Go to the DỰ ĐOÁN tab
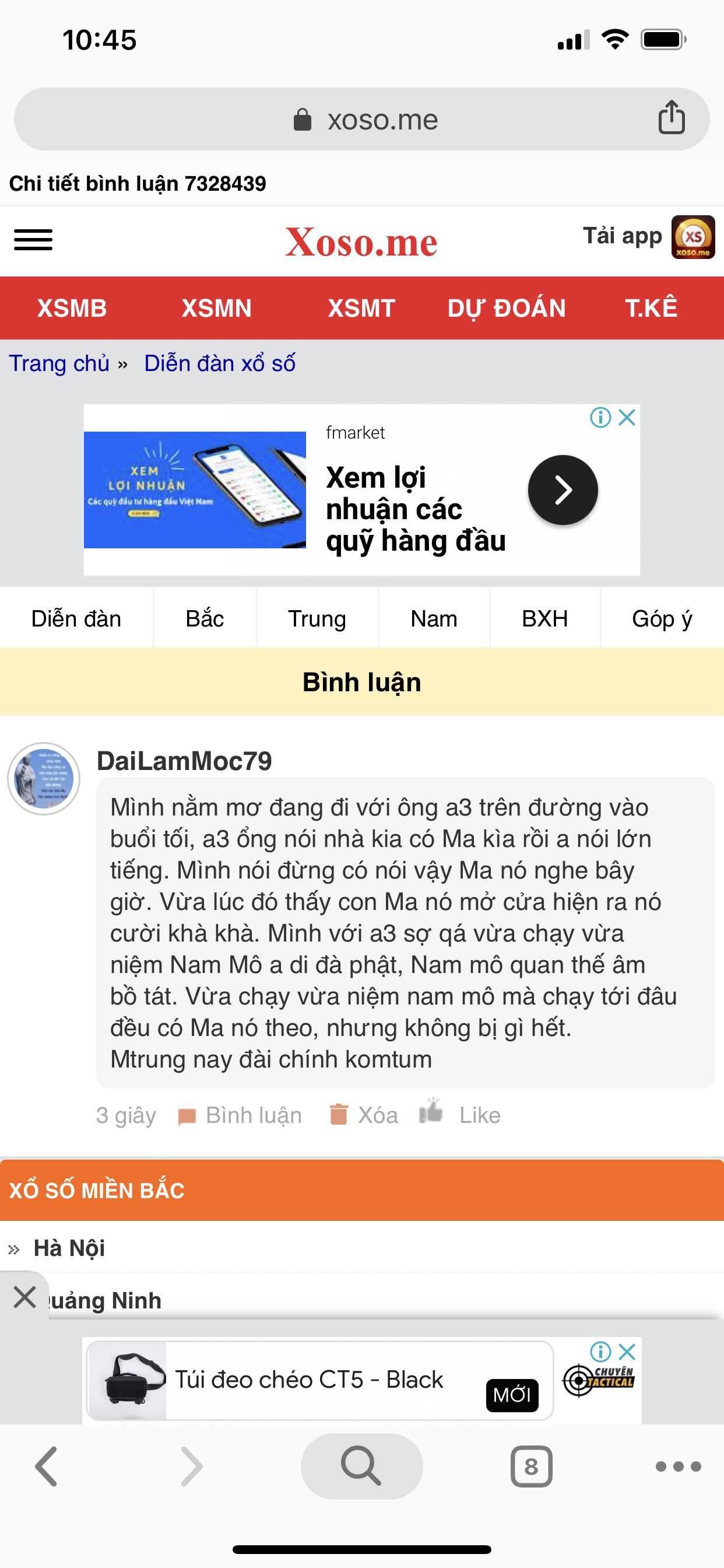Screen dimensions: 724x1568 (506, 308)
